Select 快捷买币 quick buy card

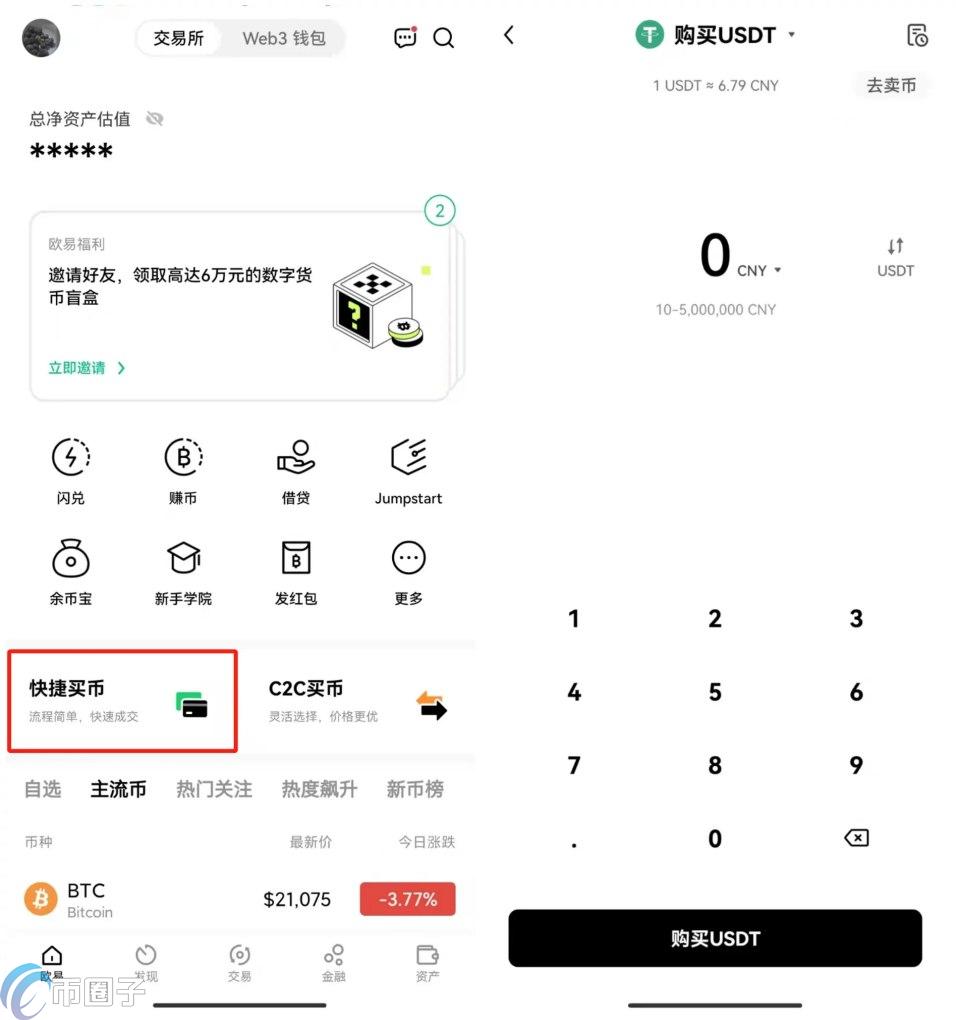(122, 701)
